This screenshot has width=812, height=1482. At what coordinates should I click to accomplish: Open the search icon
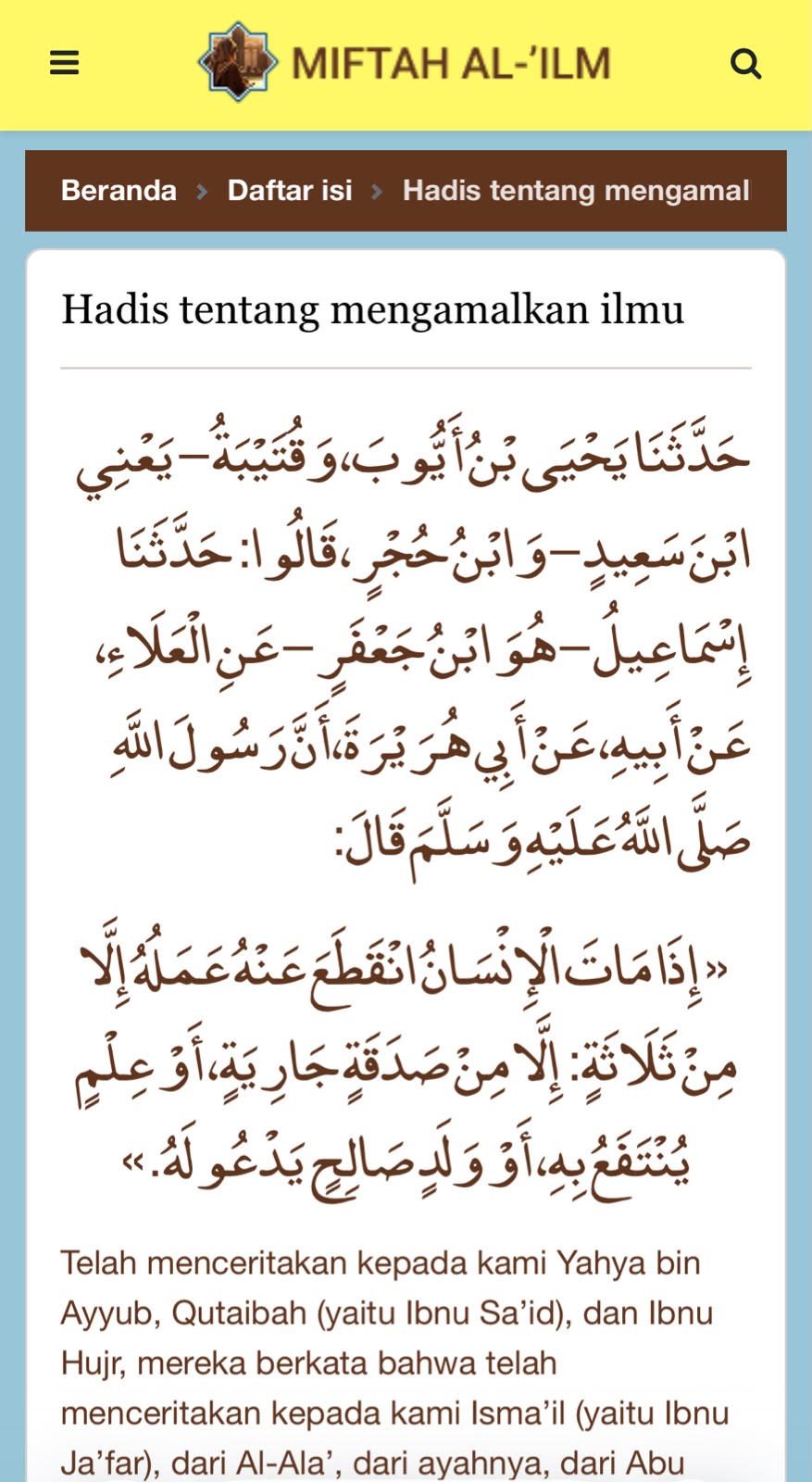tap(745, 64)
